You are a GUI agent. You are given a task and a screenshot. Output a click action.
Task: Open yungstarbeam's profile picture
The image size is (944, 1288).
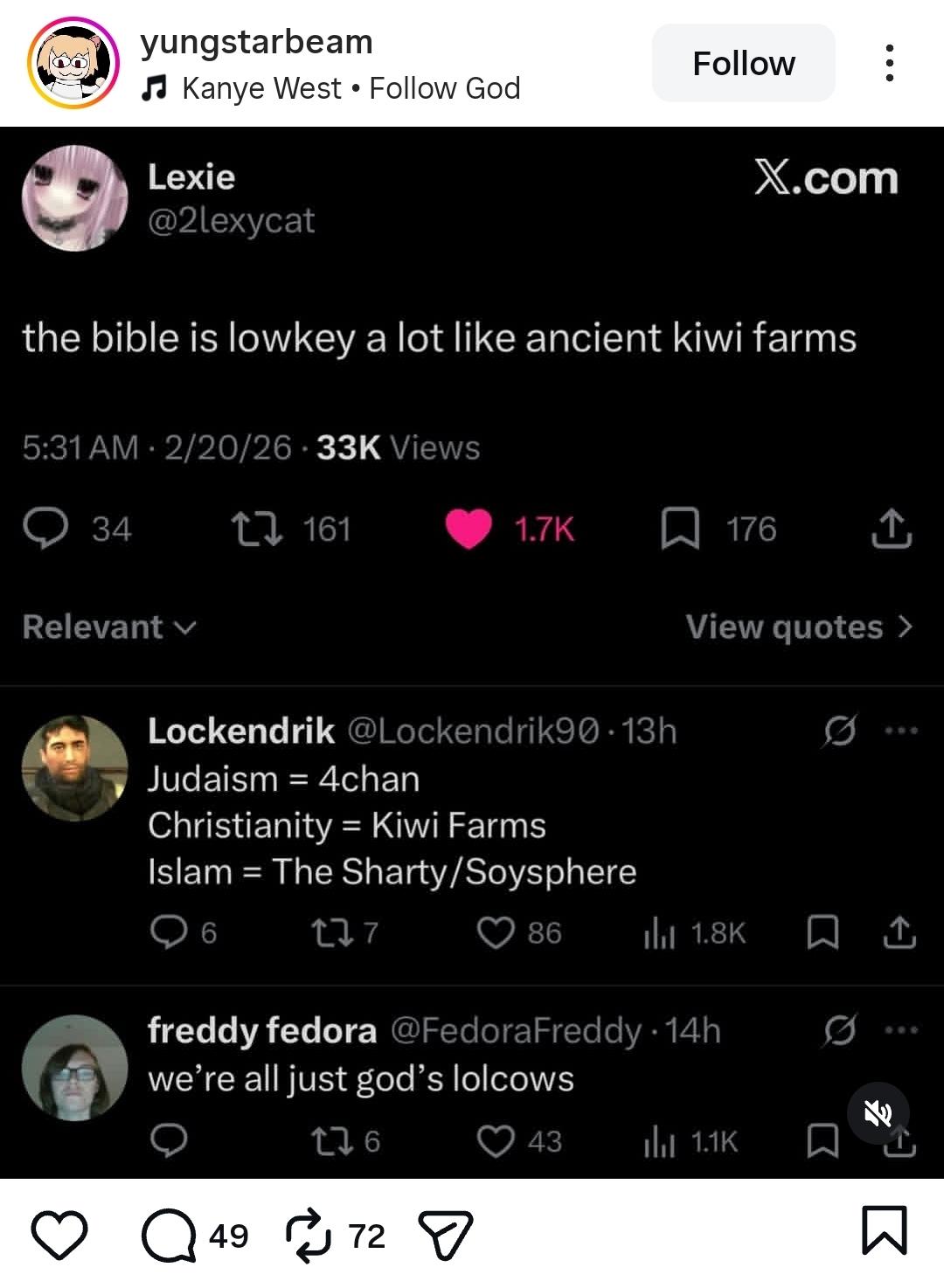73,63
